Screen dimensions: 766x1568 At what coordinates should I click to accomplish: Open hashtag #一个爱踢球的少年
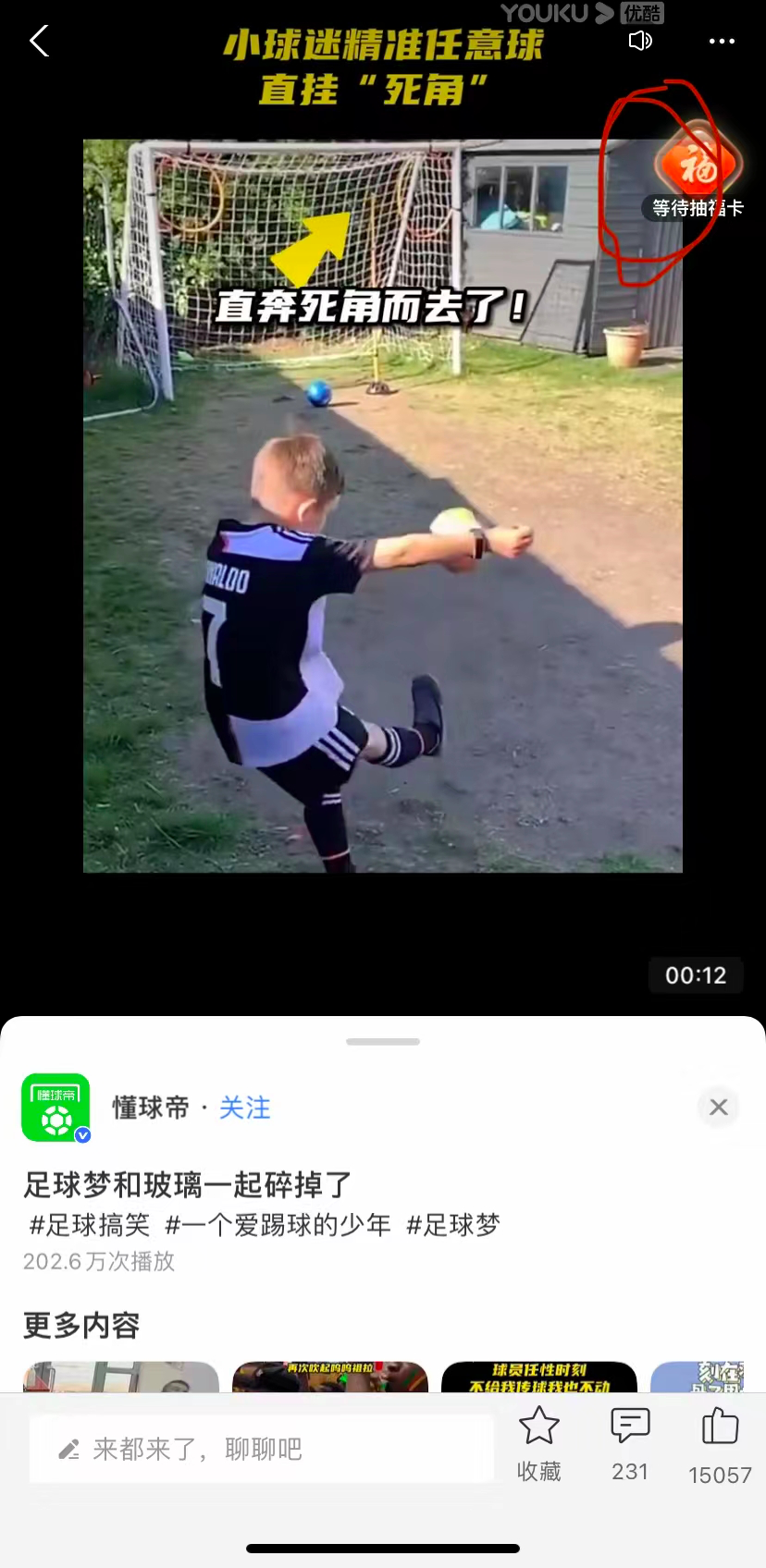point(278,1226)
